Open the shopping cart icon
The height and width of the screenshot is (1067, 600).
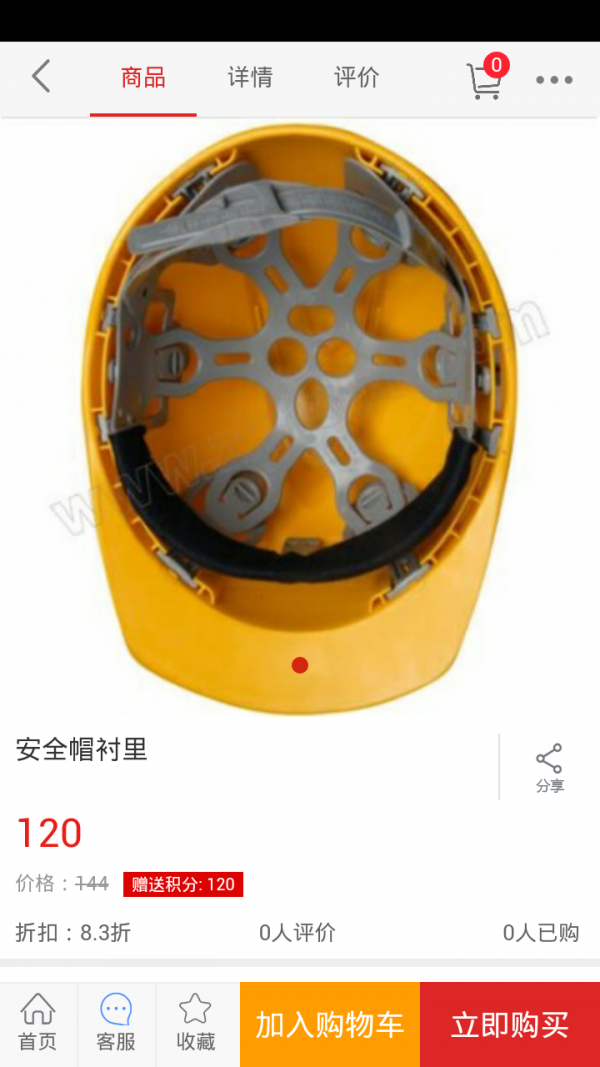(485, 80)
